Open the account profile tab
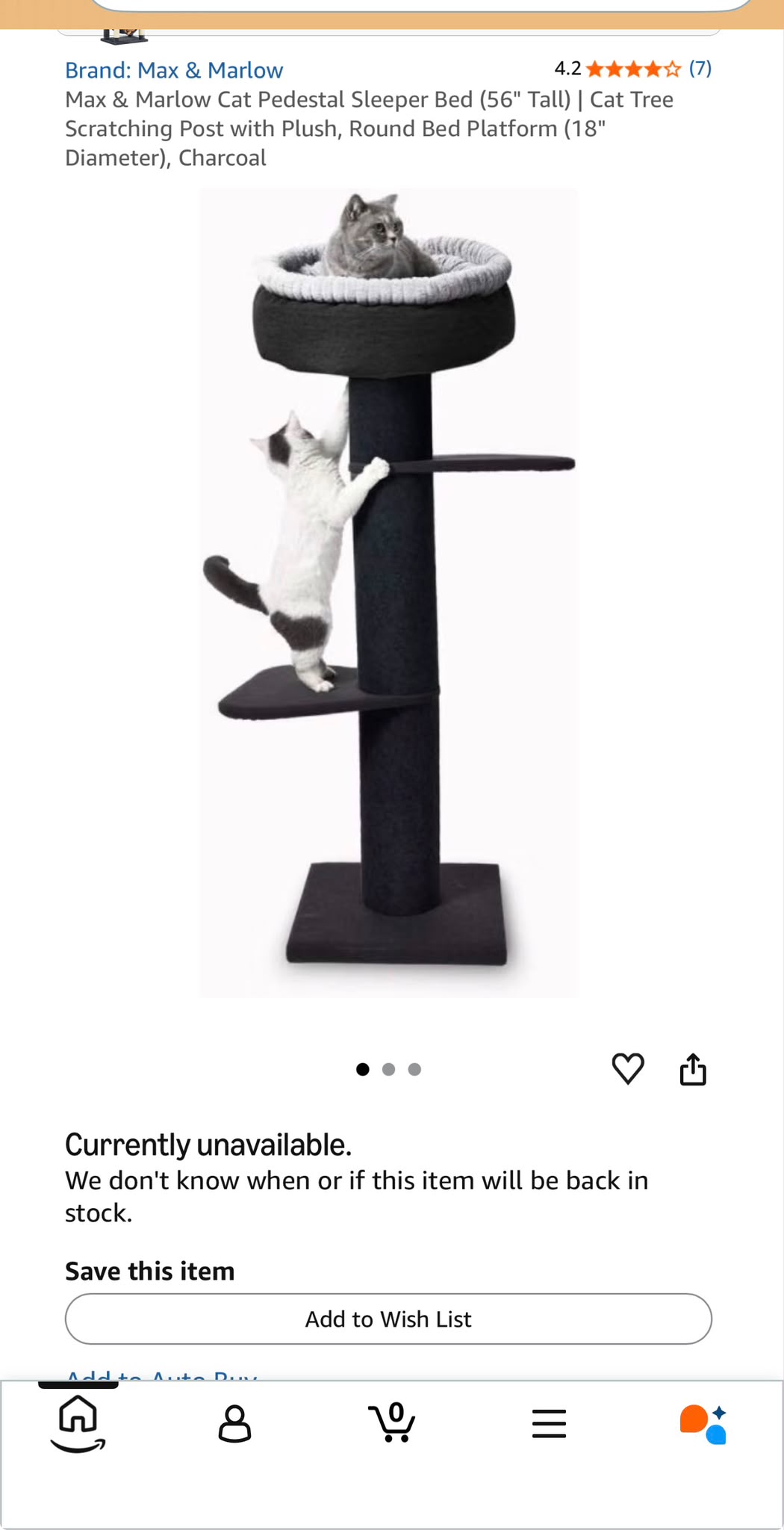The image size is (784, 1530). (x=234, y=1423)
